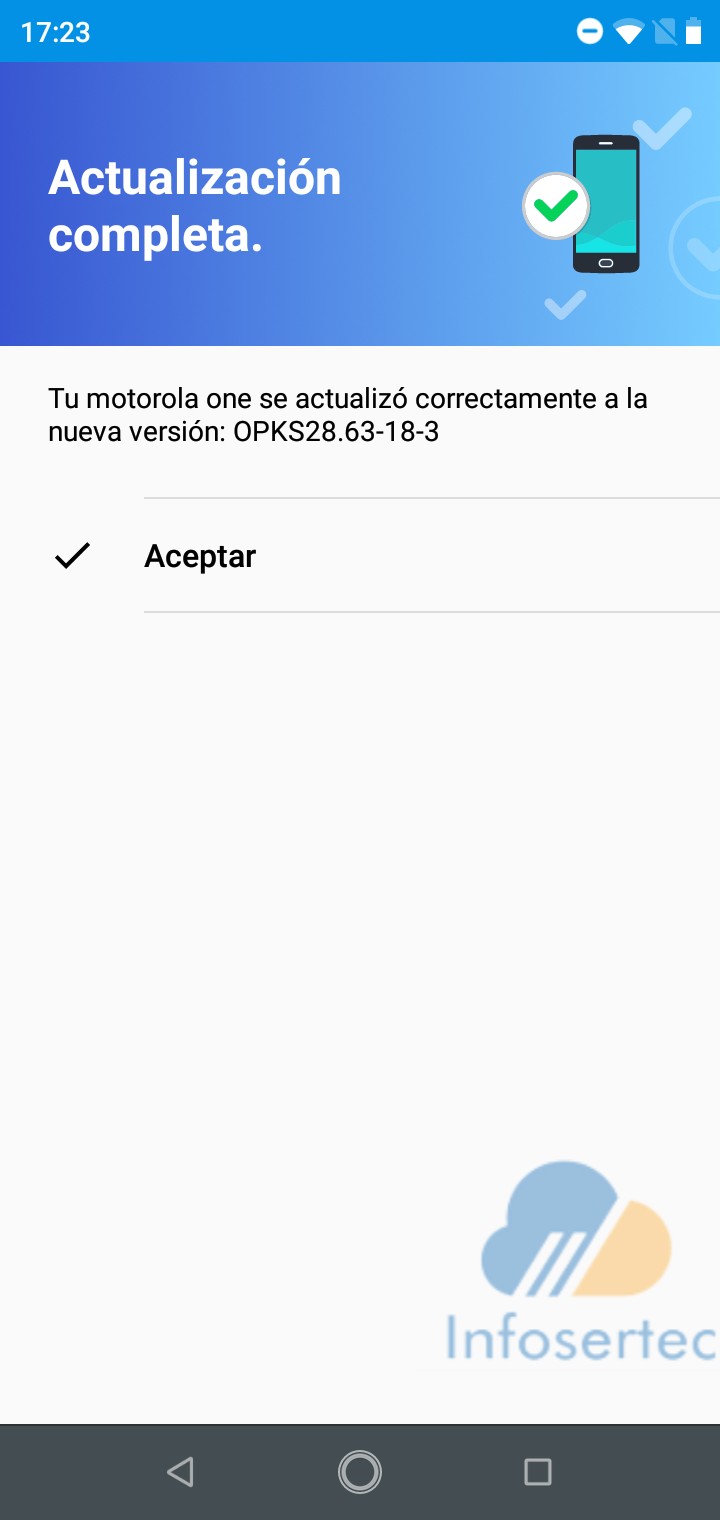Open the recent apps view
This screenshot has width=720, height=1520.
pos(538,1471)
